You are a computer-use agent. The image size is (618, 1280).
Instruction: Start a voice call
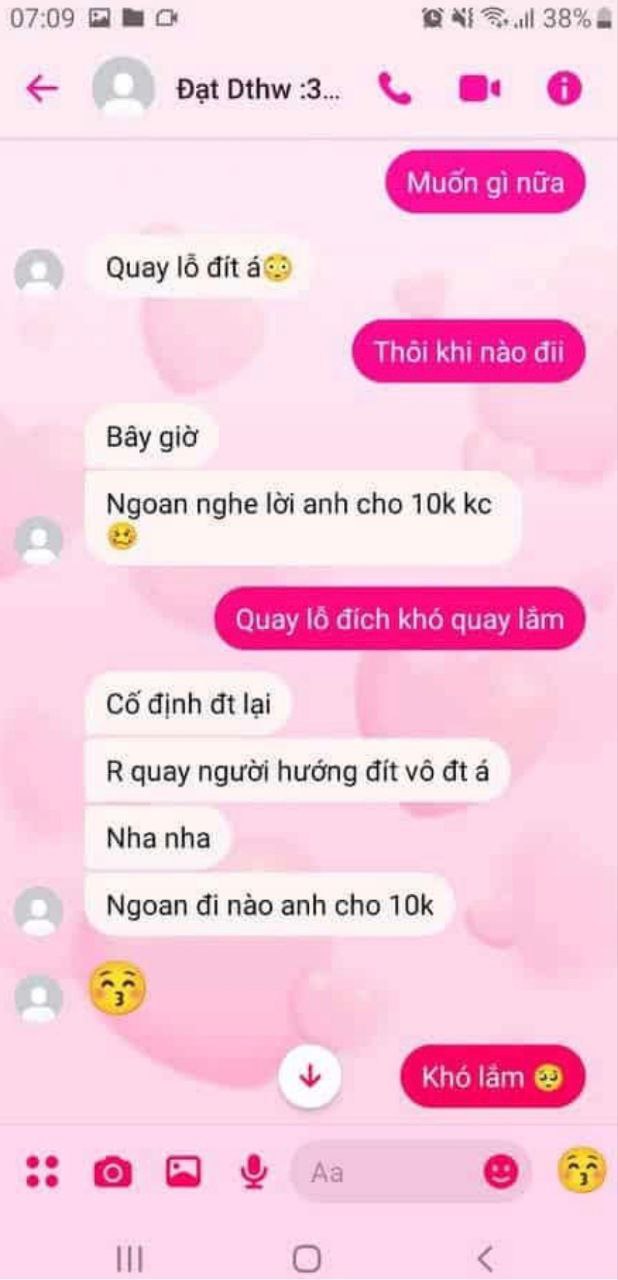point(395,89)
